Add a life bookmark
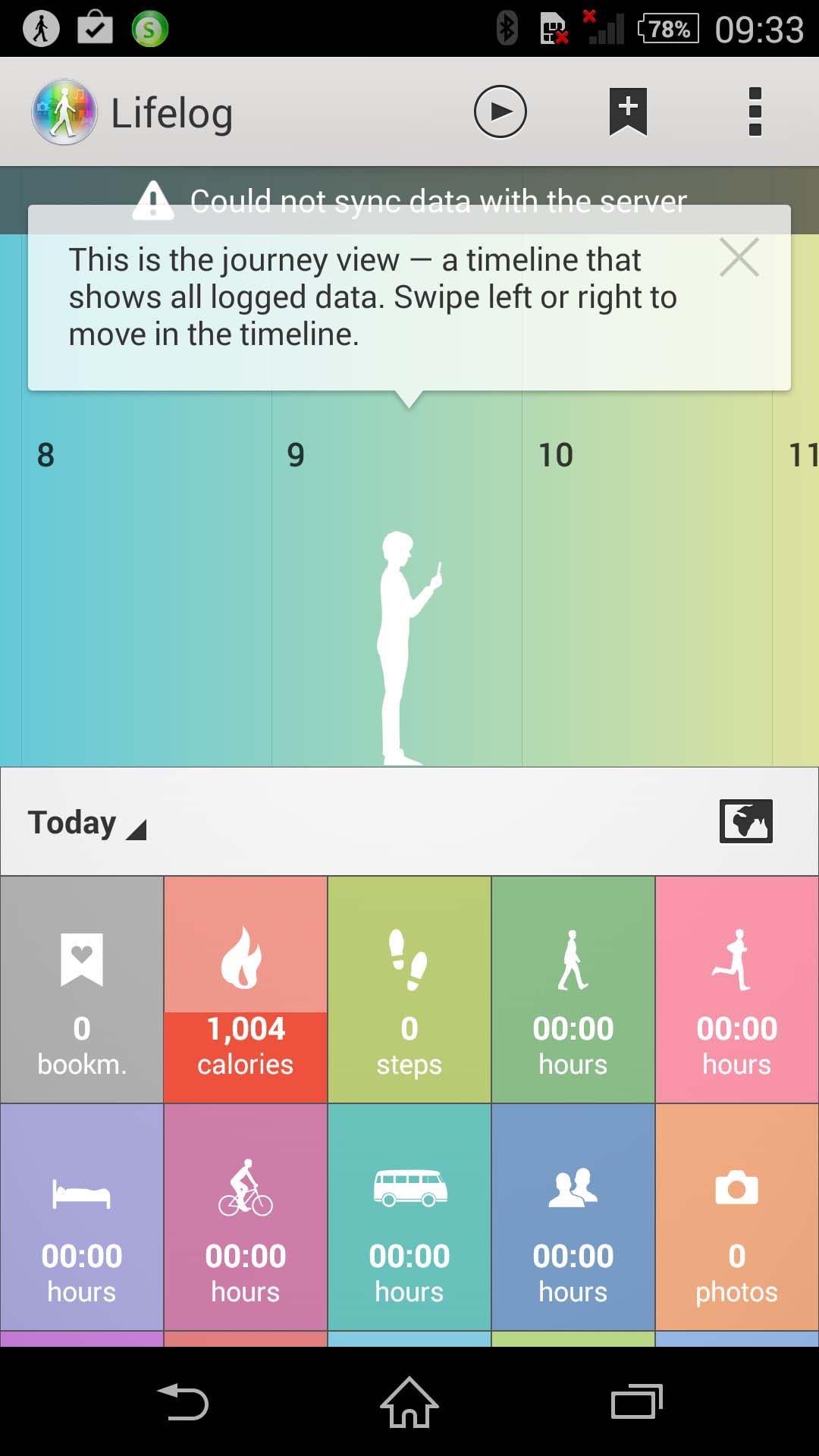The width and height of the screenshot is (819, 1456). point(628,111)
